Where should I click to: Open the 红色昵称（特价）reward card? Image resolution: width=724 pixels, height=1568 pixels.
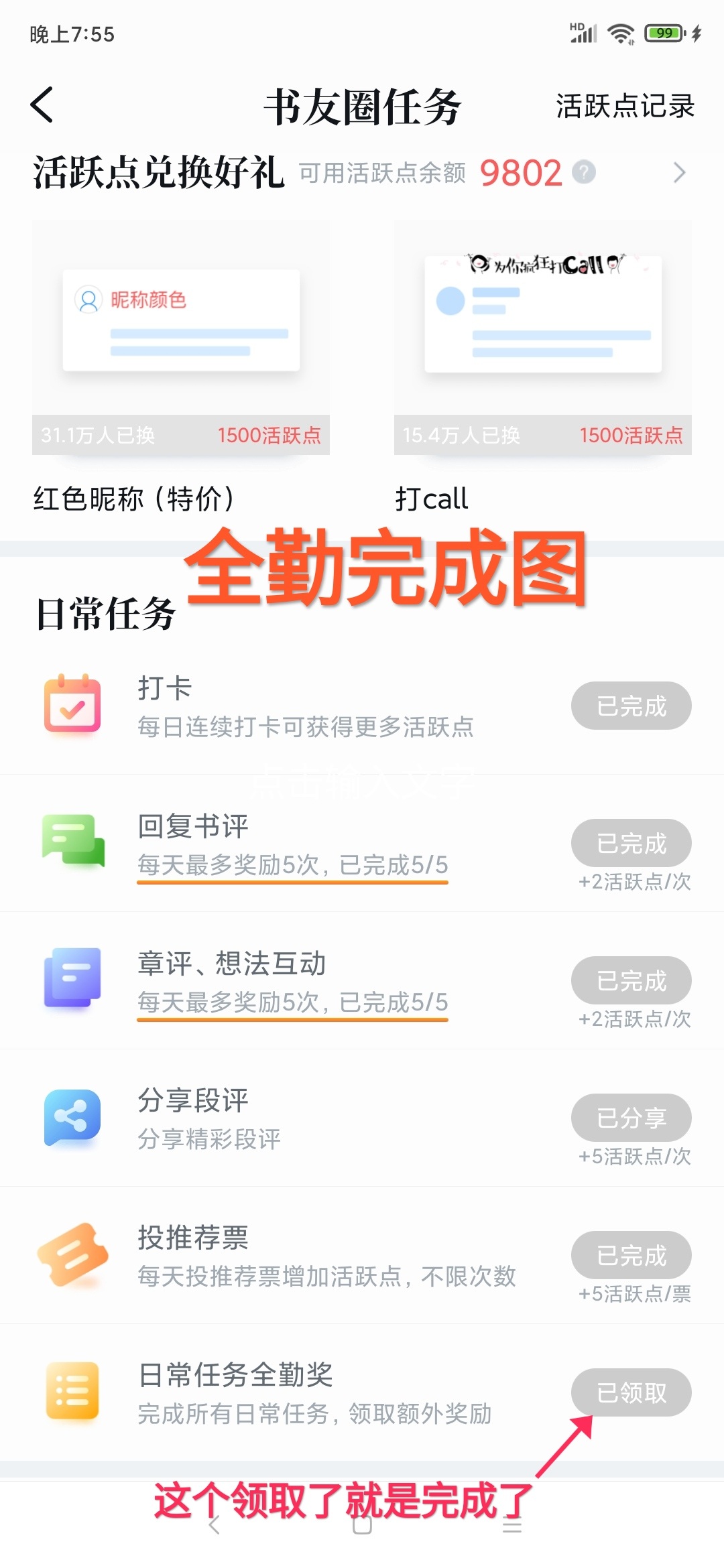click(x=180, y=338)
